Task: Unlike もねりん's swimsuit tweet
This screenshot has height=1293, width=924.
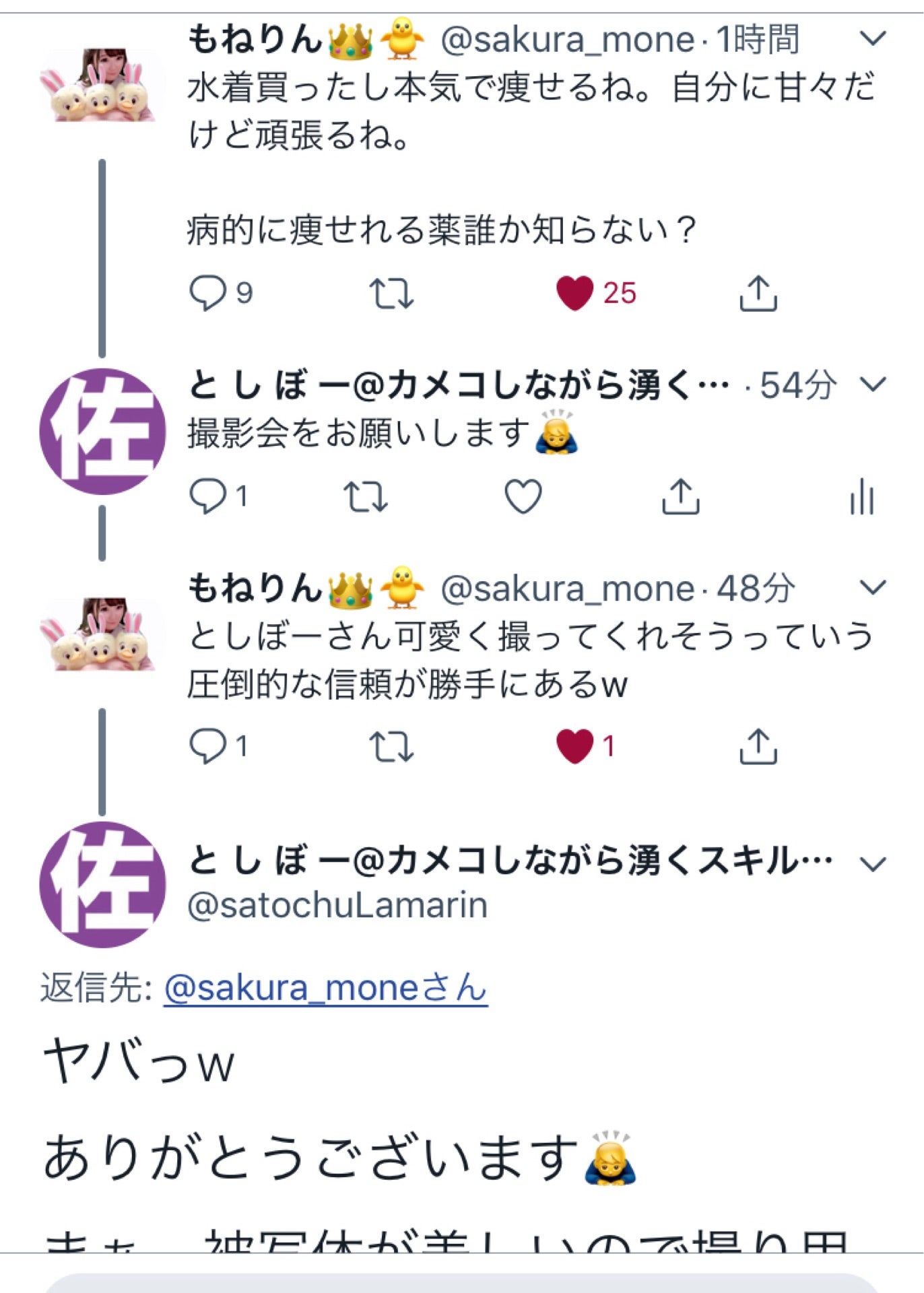Action: click(x=576, y=292)
